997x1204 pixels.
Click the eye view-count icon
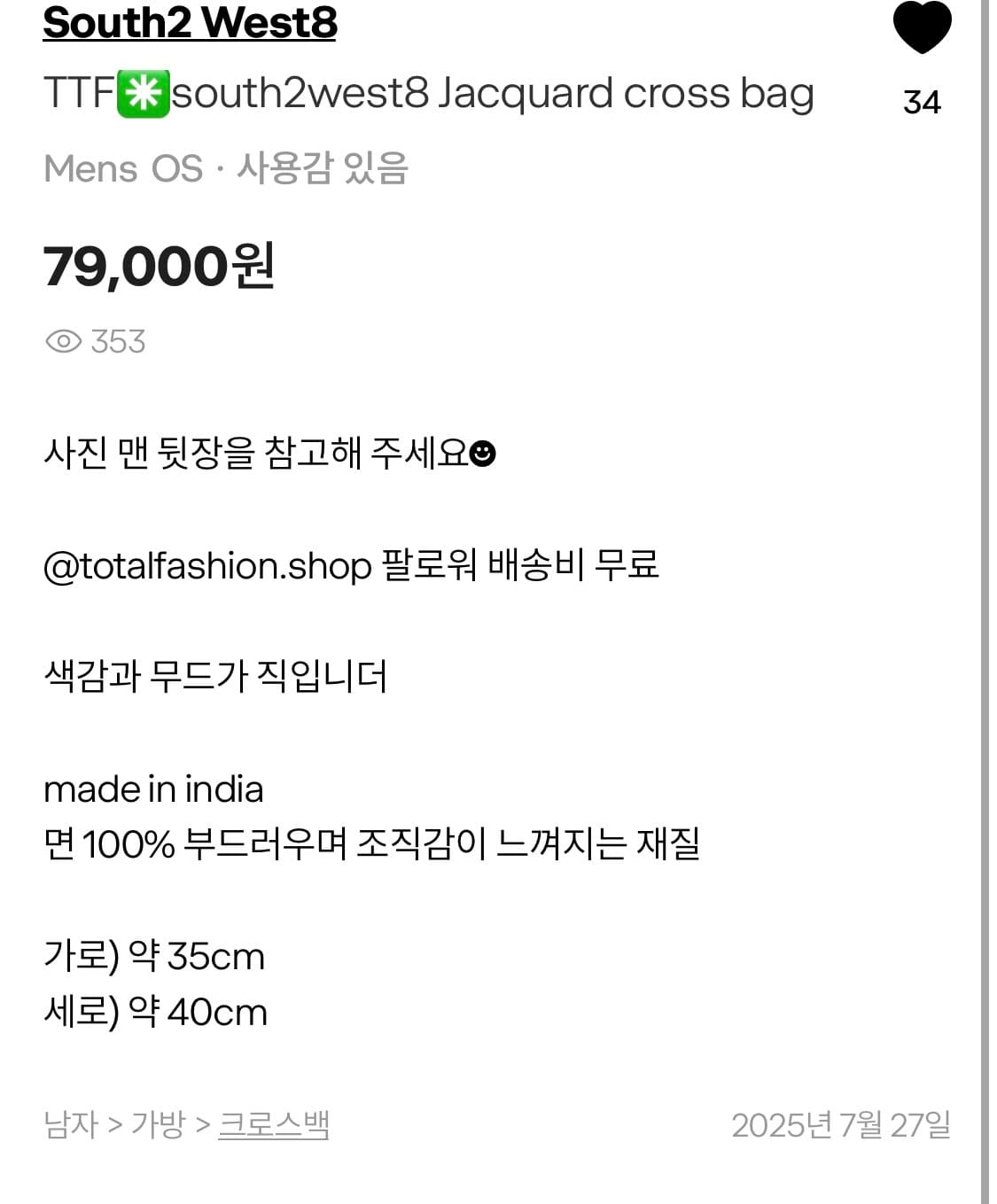click(64, 341)
